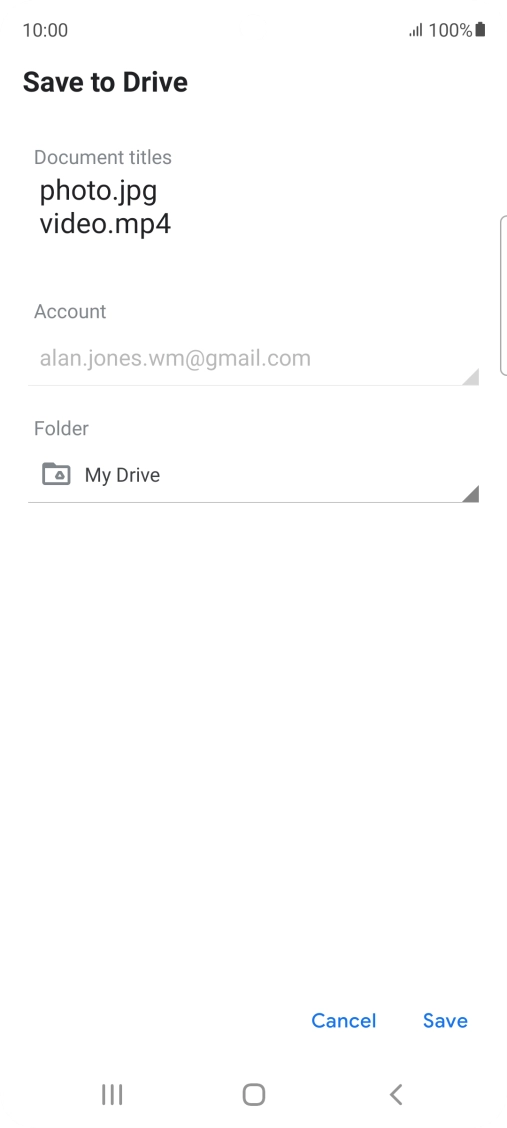Choose a different folder than My Drive
The width and height of the screenshot is (507, 1128).
click(253, 476)
